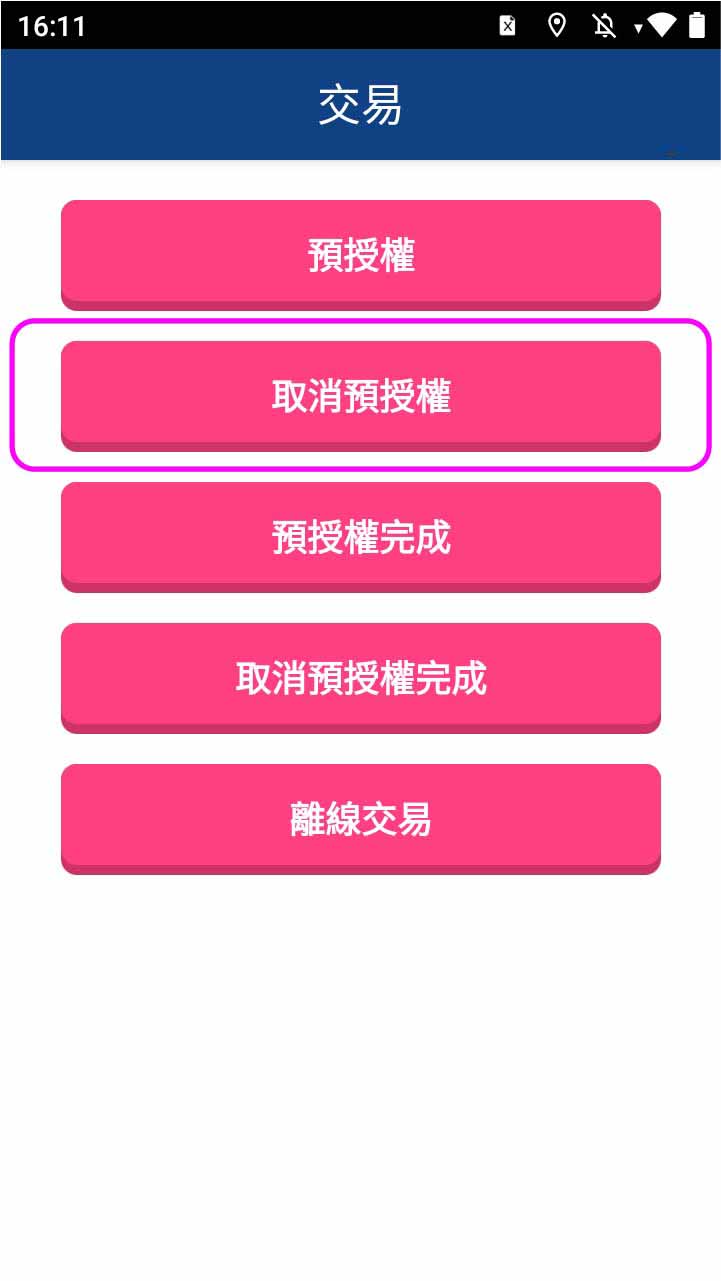This screenshot has width=721, height=1281.
Task: Tap the 預授權 button
Action: tap(360, 255)
